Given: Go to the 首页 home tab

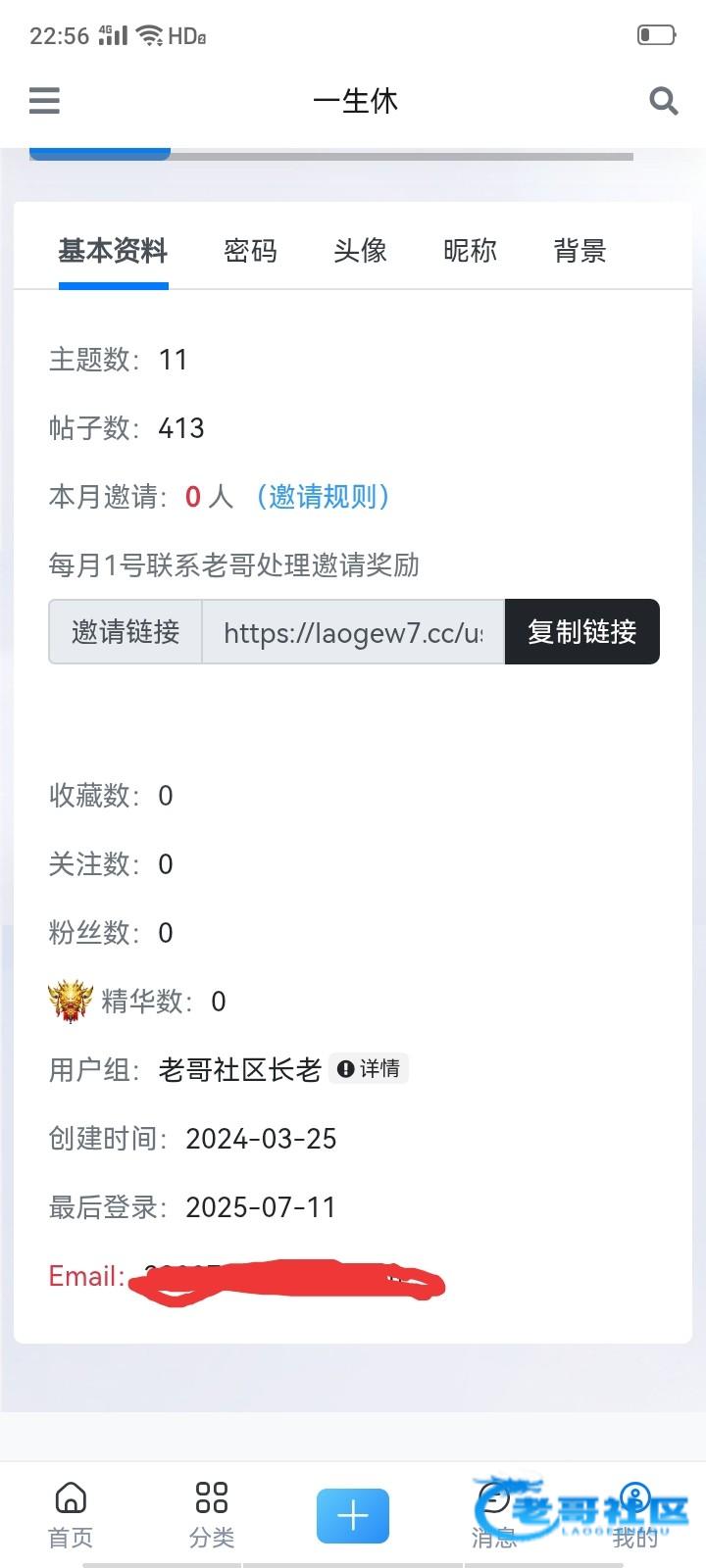Looking at the screenshot, I should (71, 1514).
